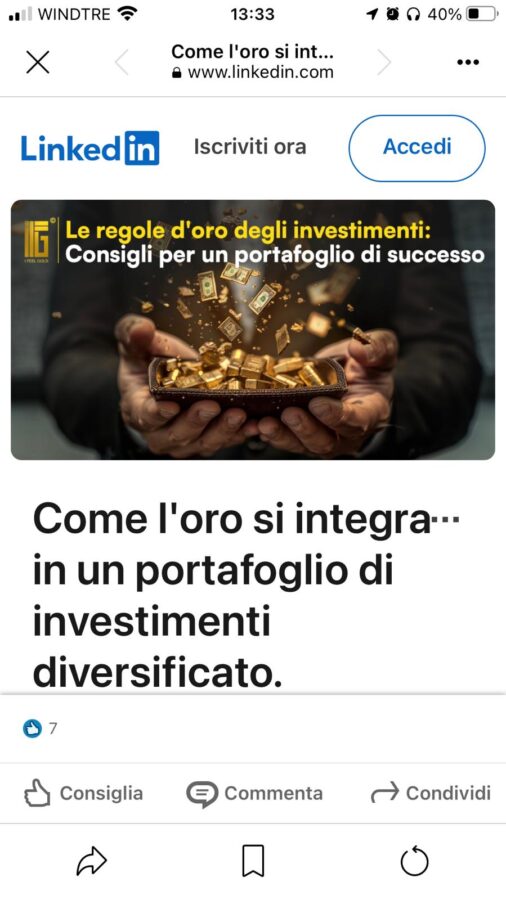Tap the share arrow in browser toolbar
Image resolution: width=506 pixels, height=900 pixels.
click(x=92, y=861)
